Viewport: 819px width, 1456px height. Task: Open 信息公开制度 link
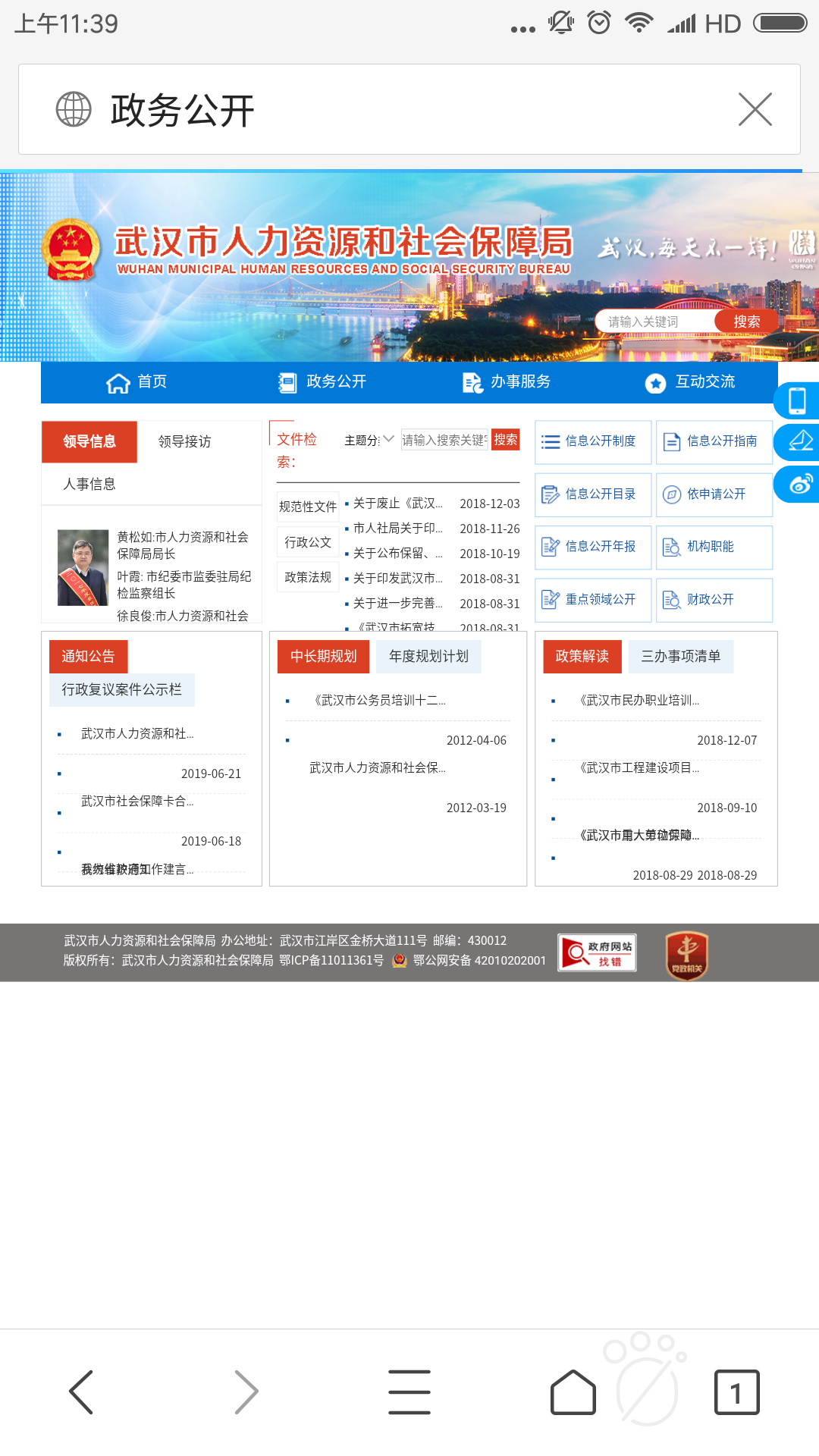coord(593,441)
